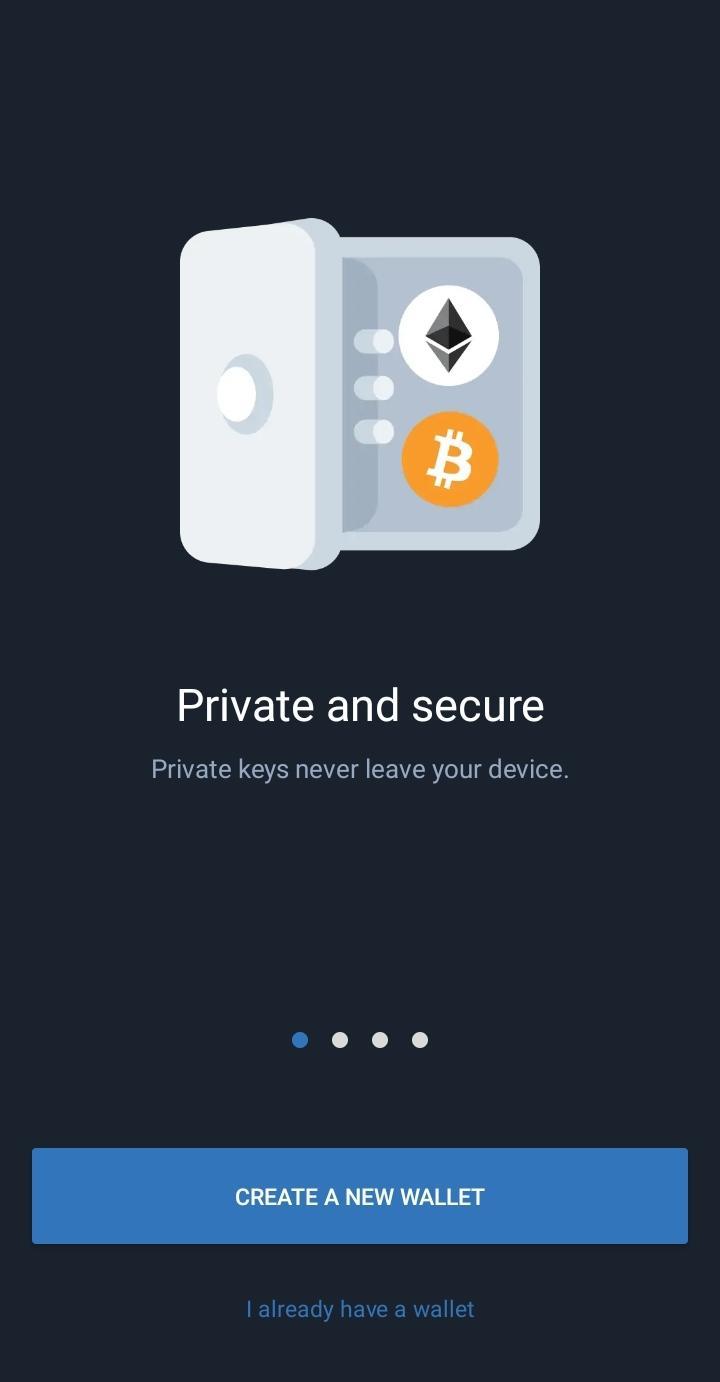Open the 'I already have a wallet' link
The height and width of the screenshot is (1382, 720).
pyautogui.click(x=360, y=1309)
